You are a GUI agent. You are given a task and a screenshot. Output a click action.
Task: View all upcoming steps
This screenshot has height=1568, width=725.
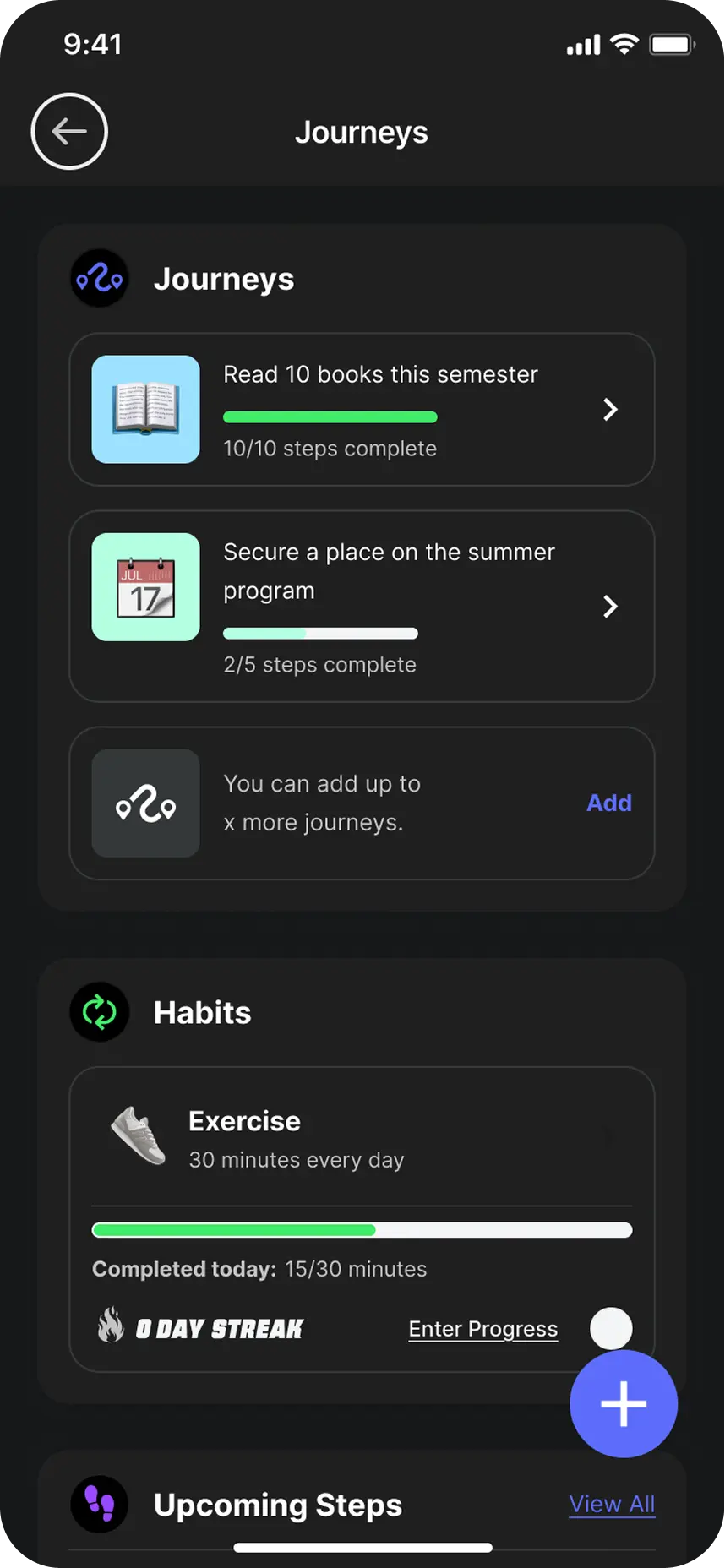[x=612, y=1504]
